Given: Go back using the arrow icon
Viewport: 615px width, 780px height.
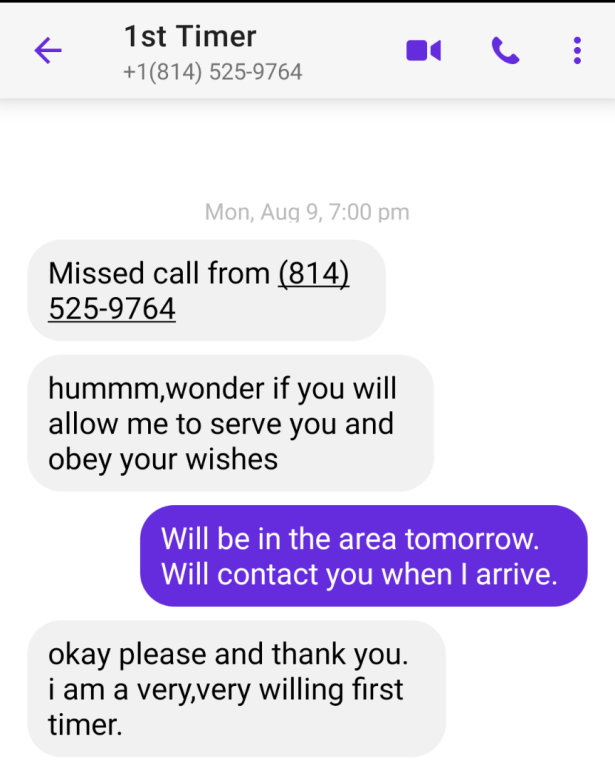Looking at the screenshot, I should click(48, 51).
